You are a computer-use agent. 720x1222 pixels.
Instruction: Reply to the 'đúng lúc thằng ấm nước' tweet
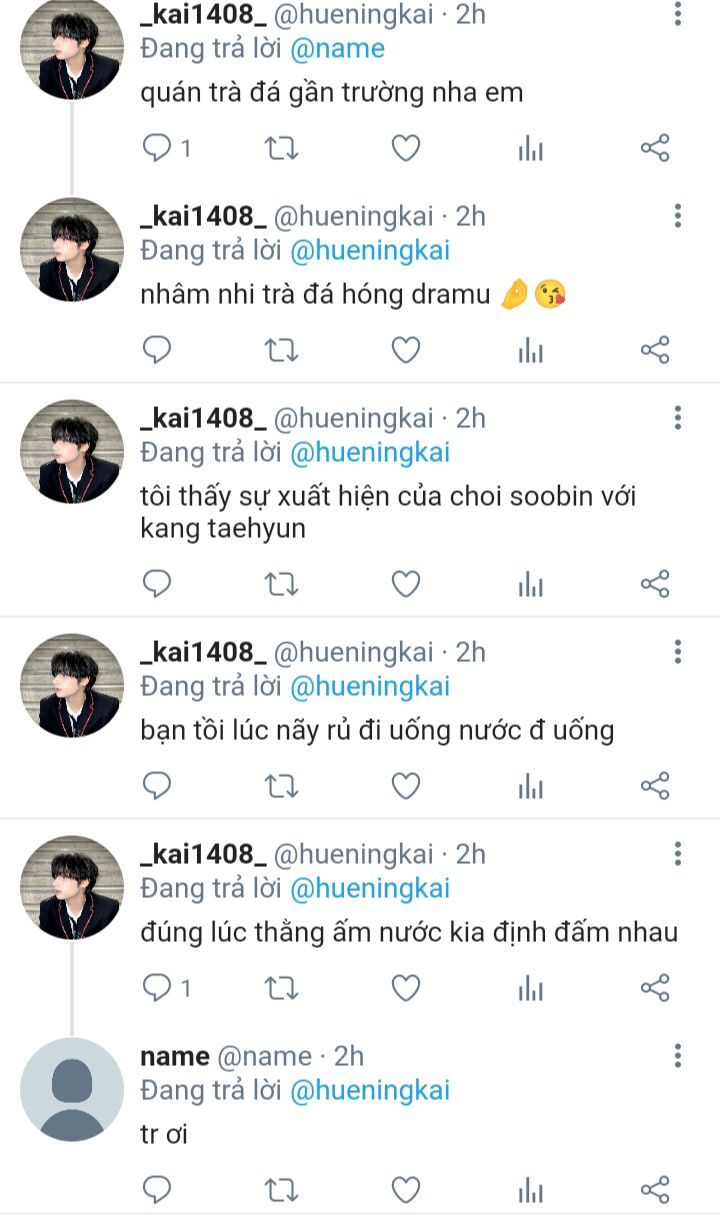(158, 988)
